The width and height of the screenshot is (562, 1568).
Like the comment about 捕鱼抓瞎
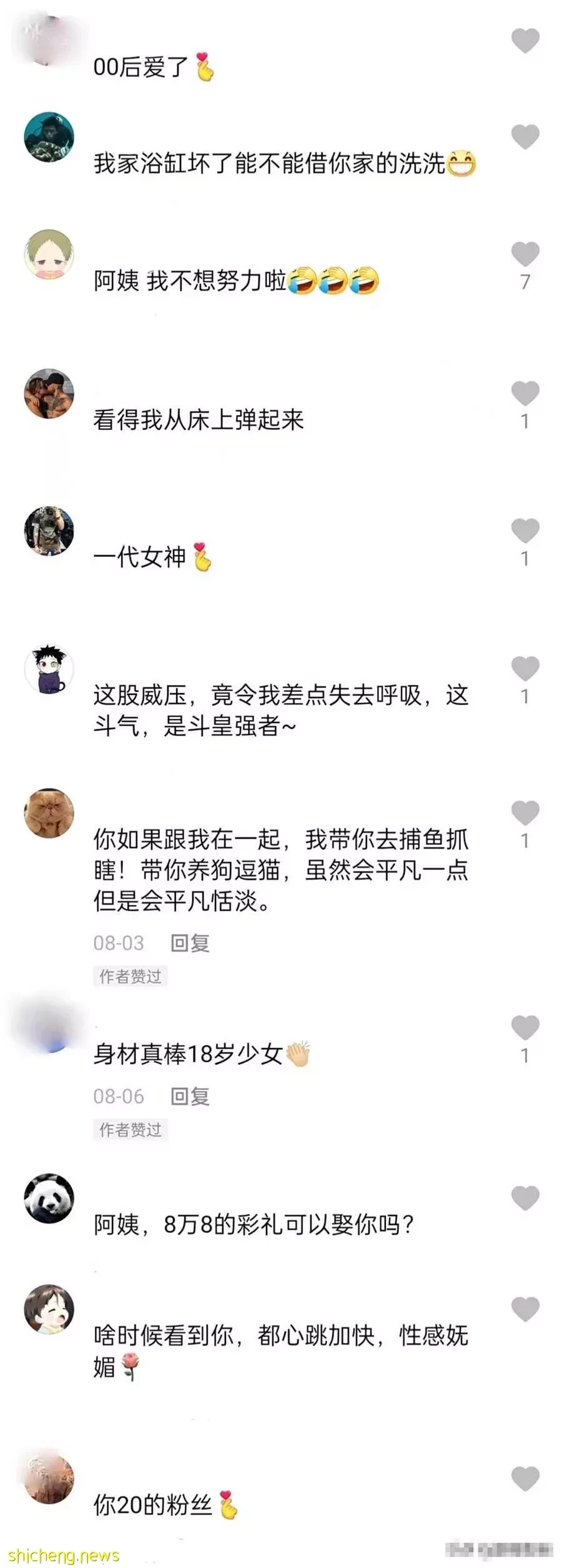pyautogui.click(x=525, y=813)
